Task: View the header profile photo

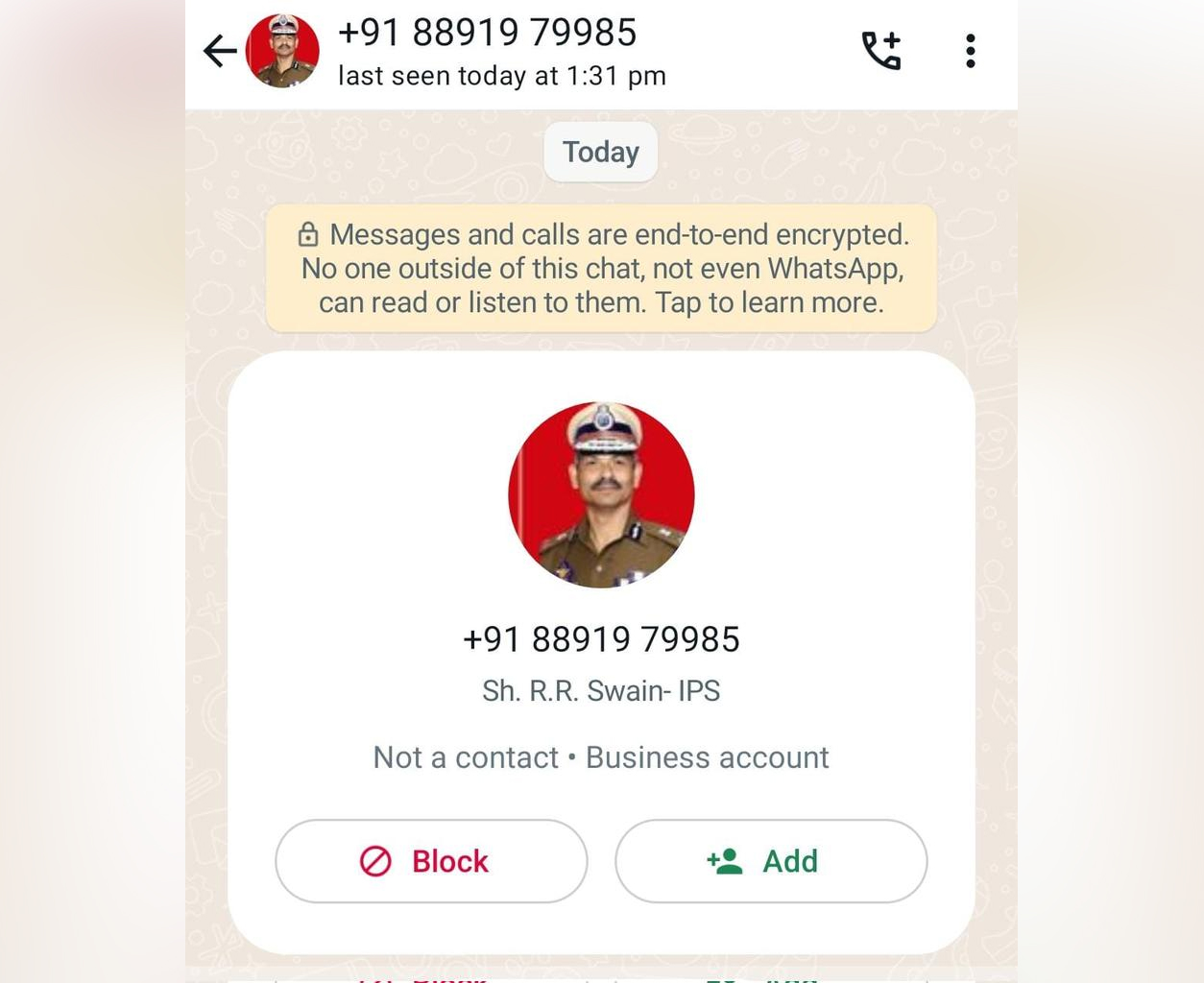Action: click(x=282, y=51)
